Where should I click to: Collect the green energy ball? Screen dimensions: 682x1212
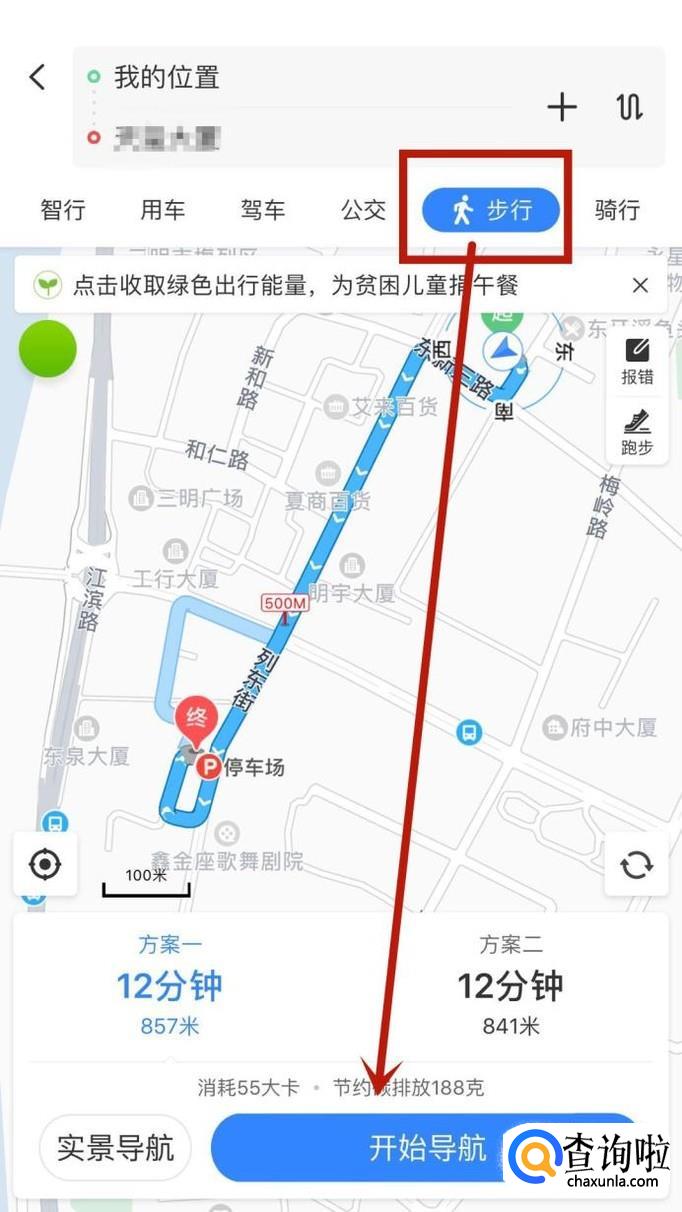click(48, 349)
